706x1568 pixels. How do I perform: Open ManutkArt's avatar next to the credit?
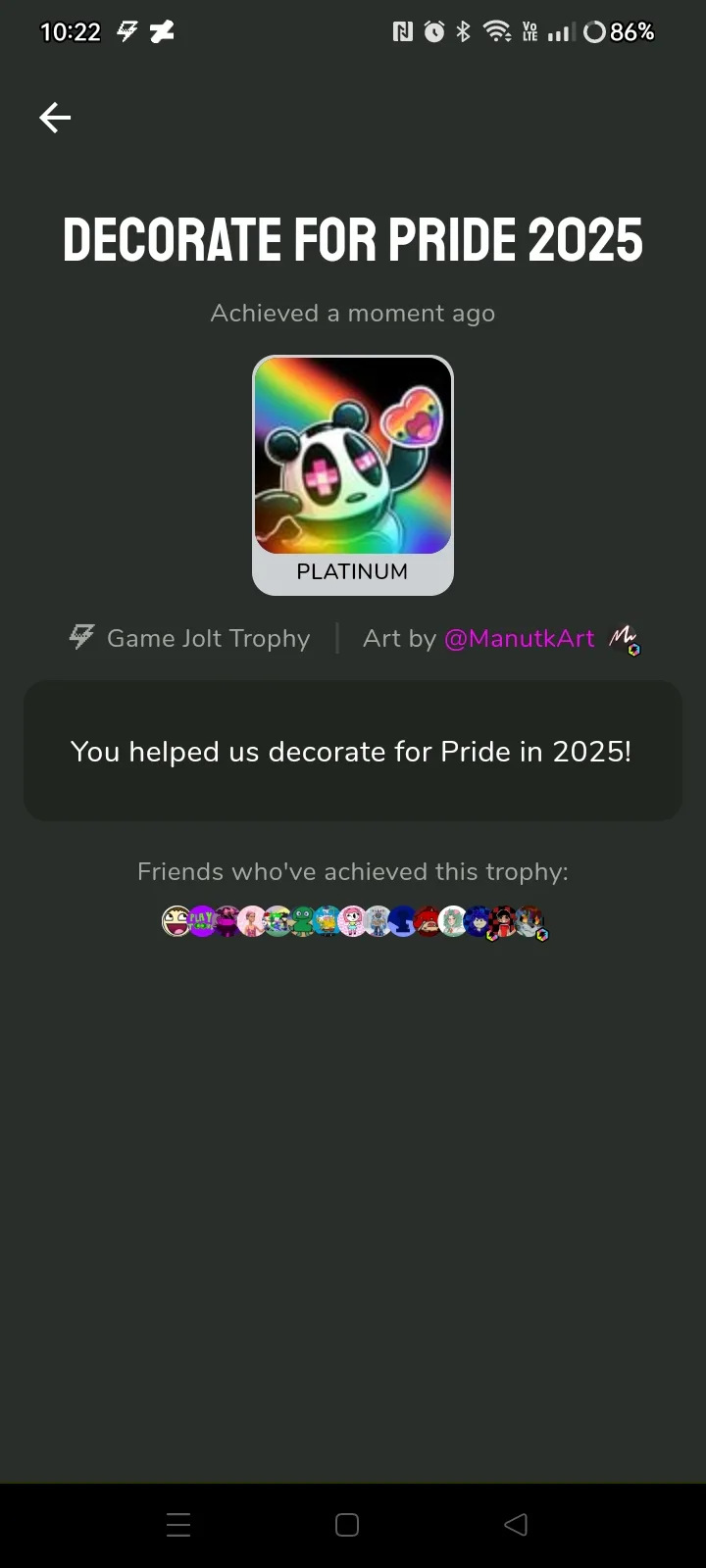[623, 639]
